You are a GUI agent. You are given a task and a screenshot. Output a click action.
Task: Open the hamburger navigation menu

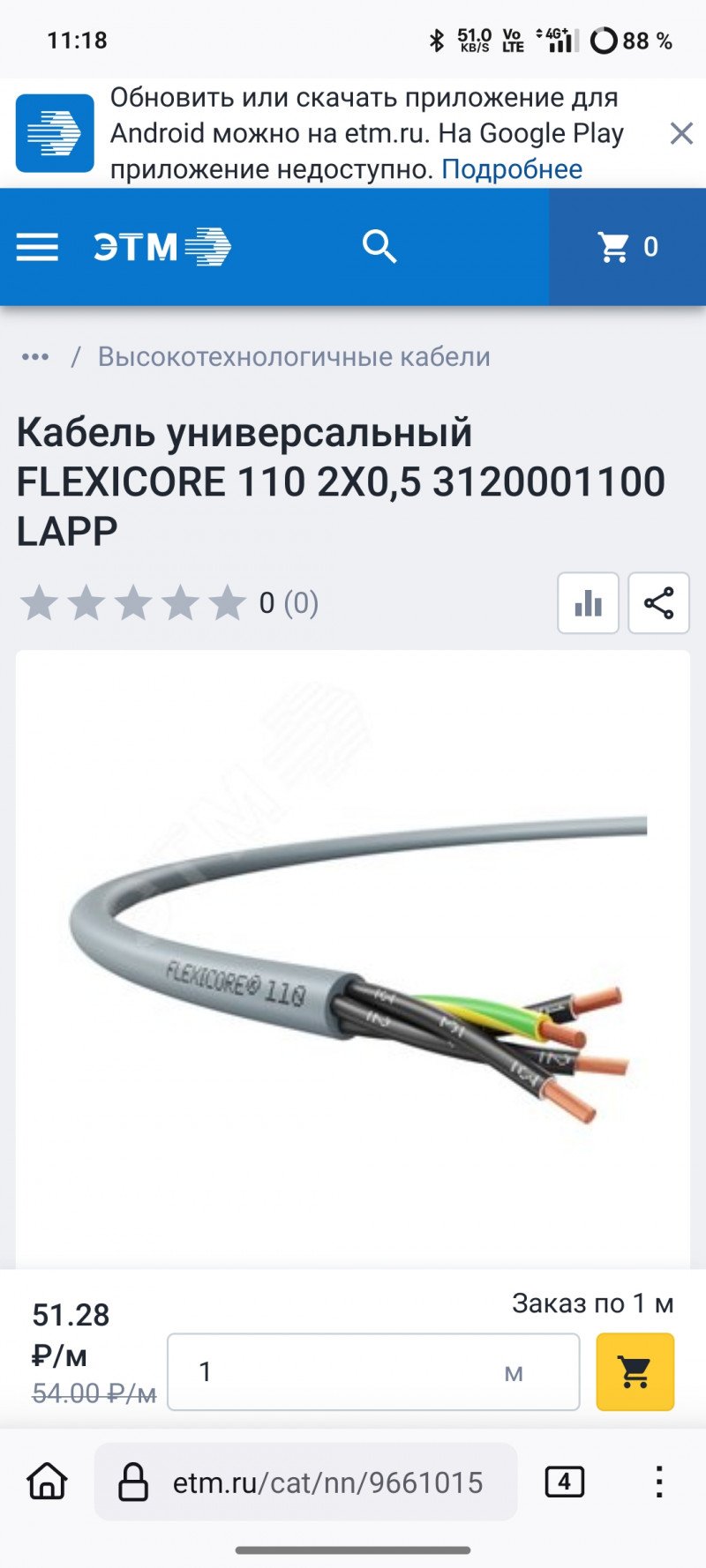(x=37, y=247)
